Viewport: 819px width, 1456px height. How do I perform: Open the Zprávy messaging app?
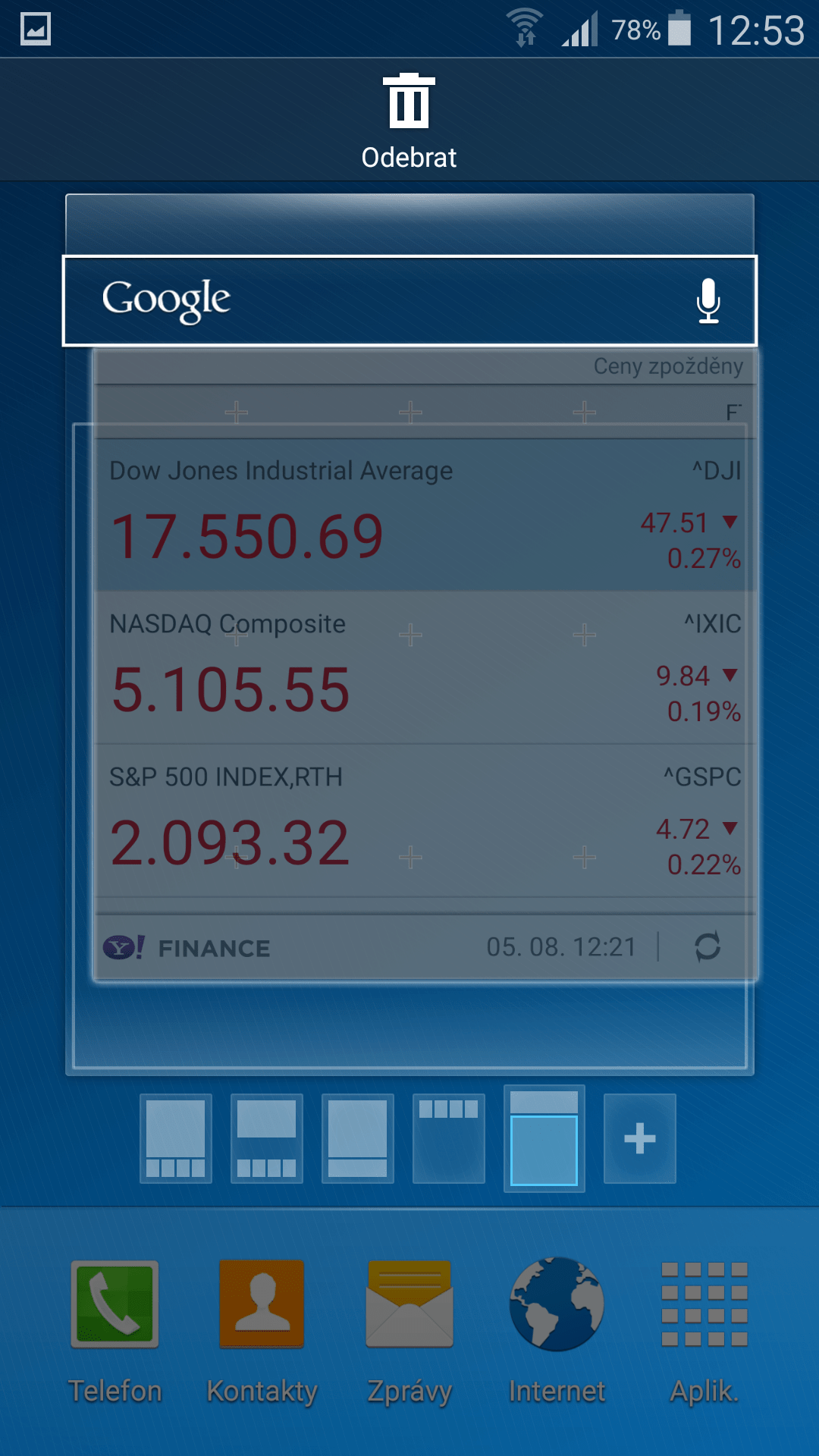click(409, 1332)
